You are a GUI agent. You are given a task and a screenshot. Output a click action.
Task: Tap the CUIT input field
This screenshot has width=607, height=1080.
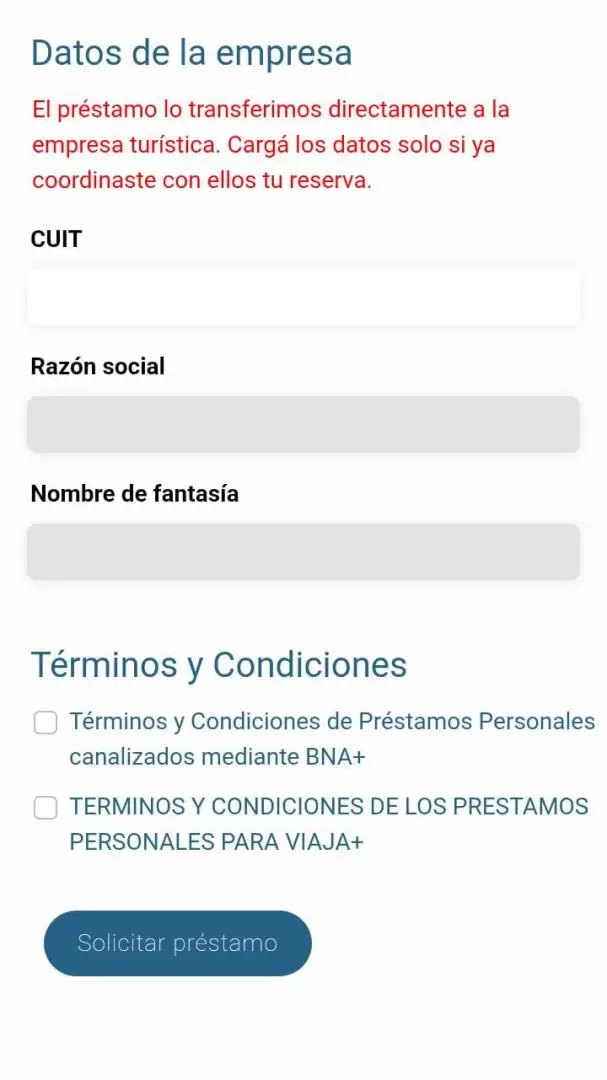(303, 297)
